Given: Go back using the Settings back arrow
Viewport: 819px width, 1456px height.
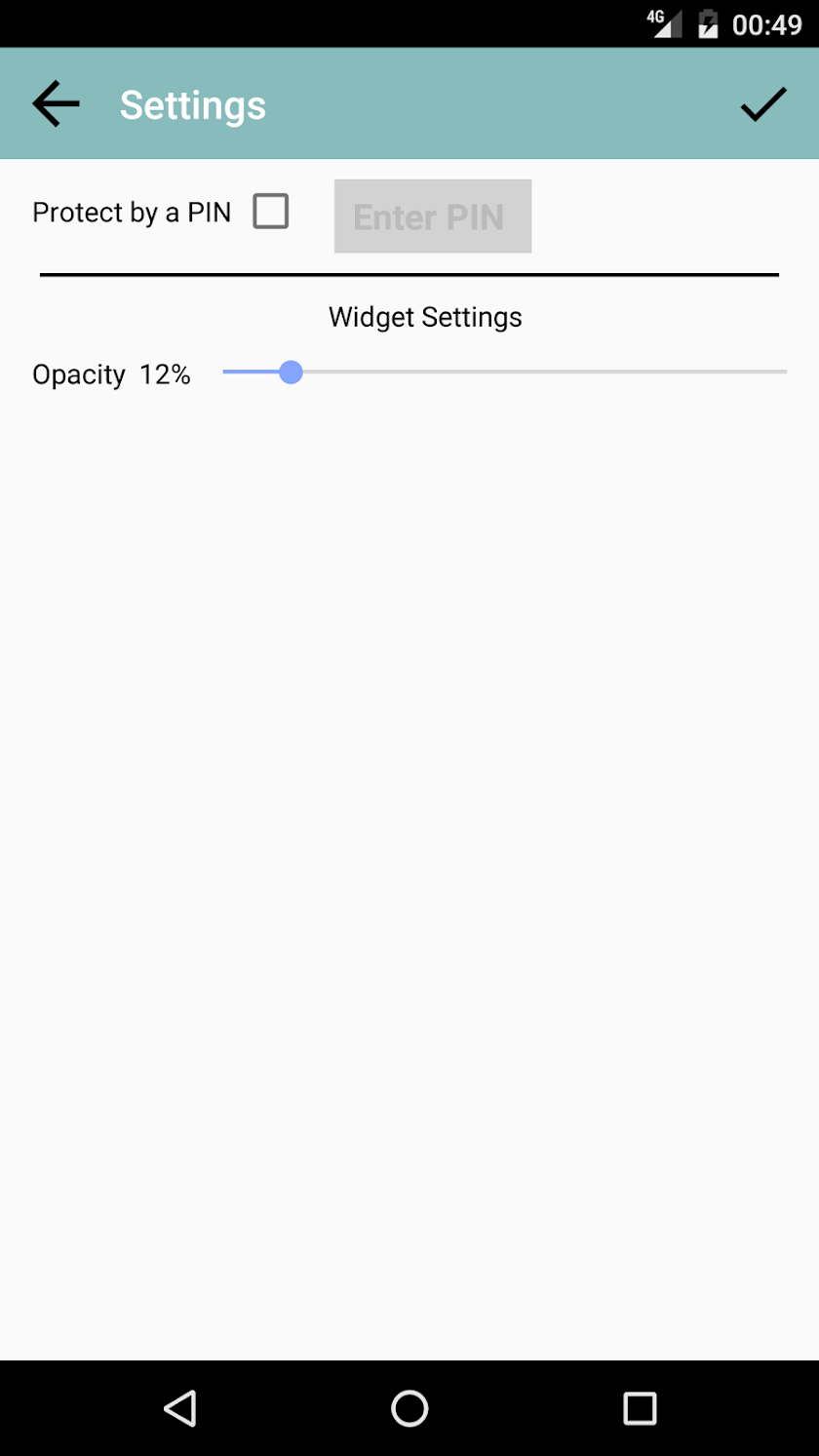Looking at the screenshot, I should 56,104.
